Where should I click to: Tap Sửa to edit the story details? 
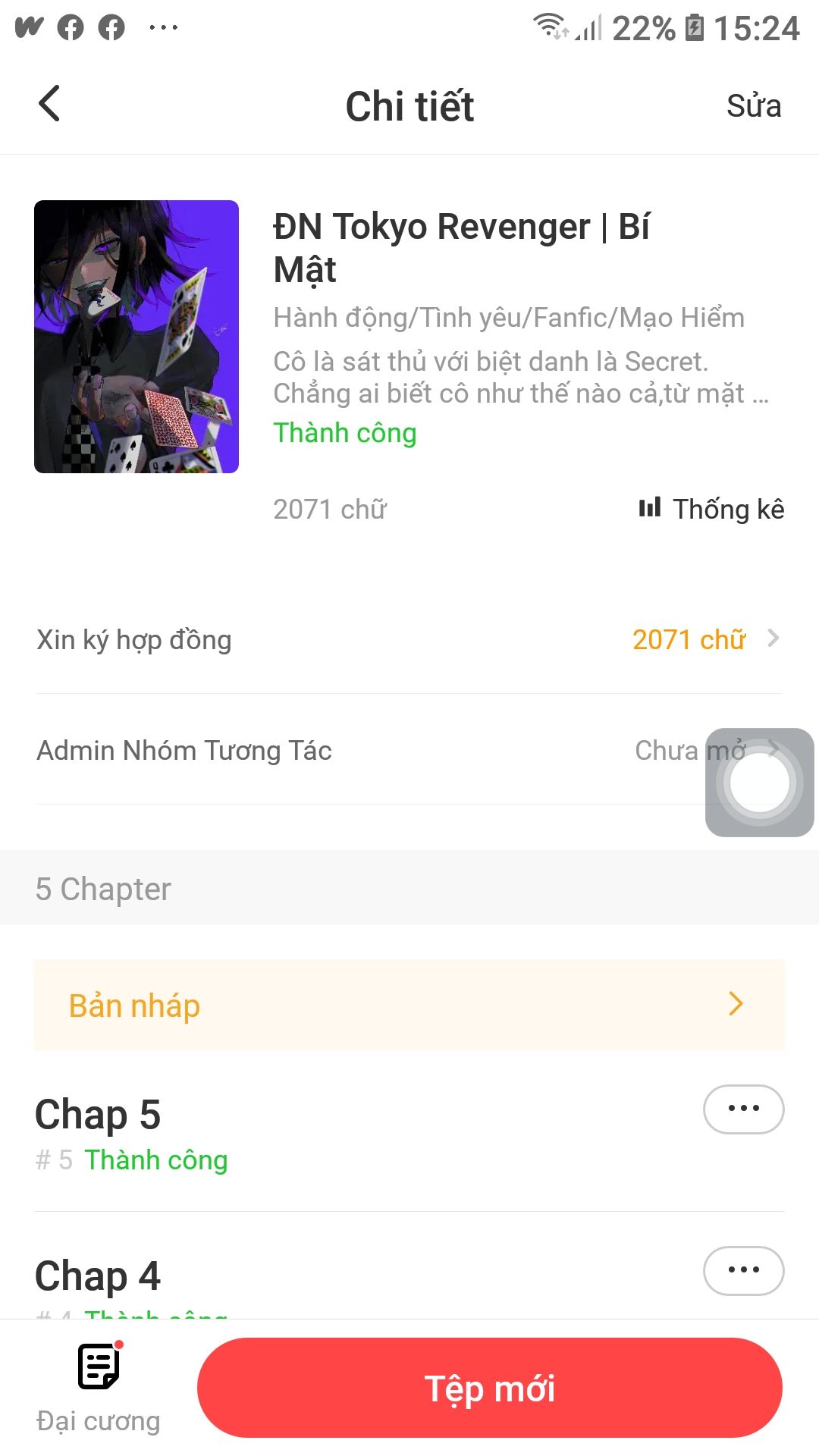point(754,105)
